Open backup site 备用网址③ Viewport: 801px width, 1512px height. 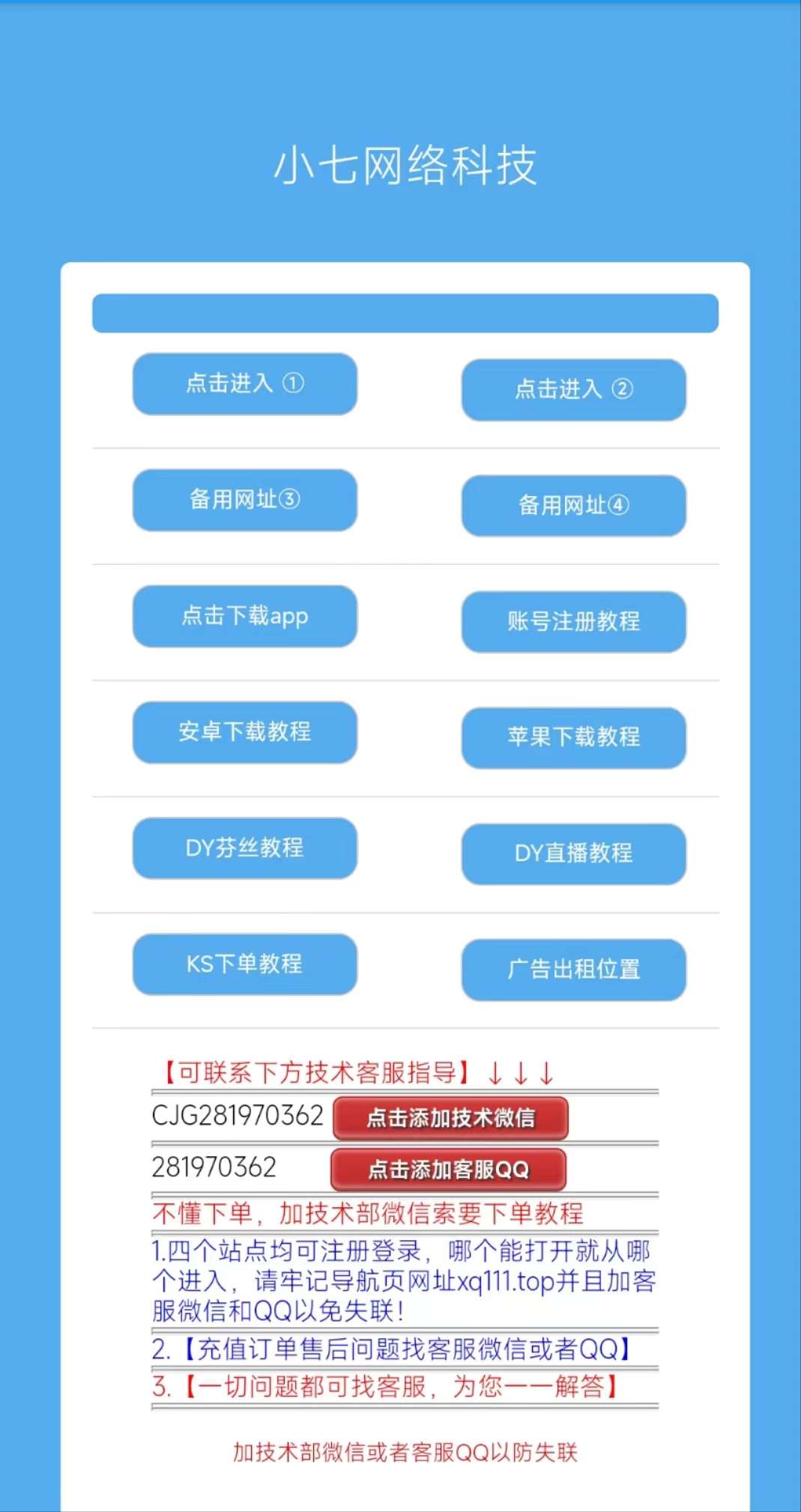[245, 500]
